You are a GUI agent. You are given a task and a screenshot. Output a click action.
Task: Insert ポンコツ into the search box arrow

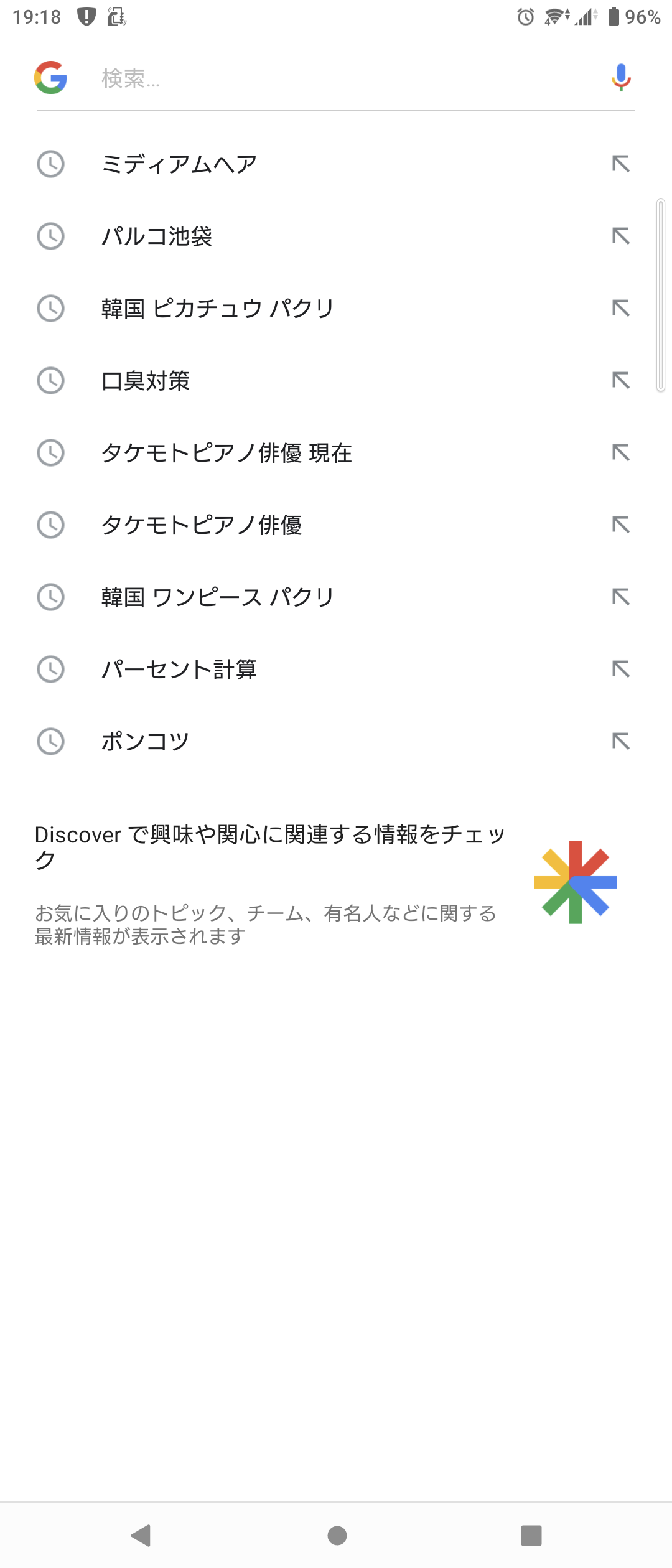(x=620, y=740)
